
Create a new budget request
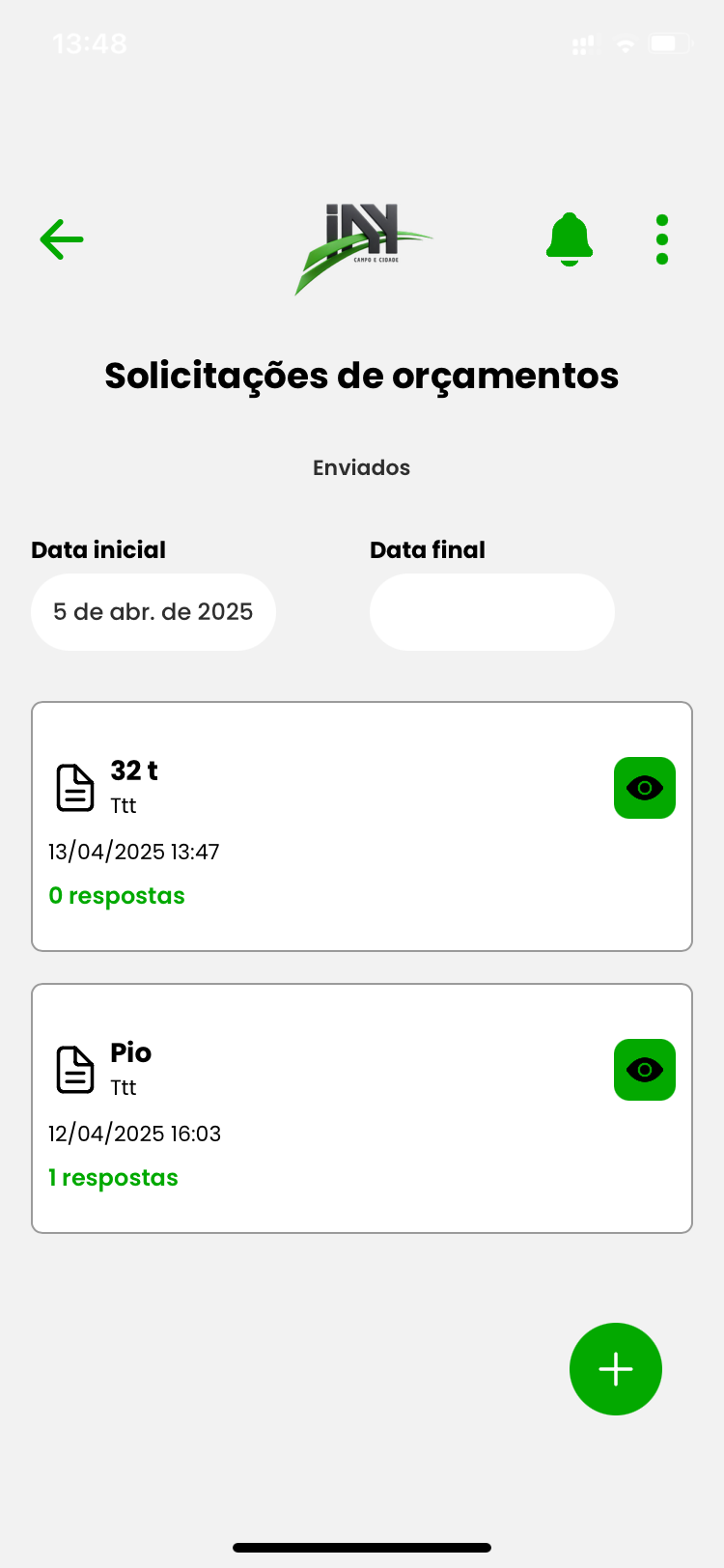tap(616, 1369)
